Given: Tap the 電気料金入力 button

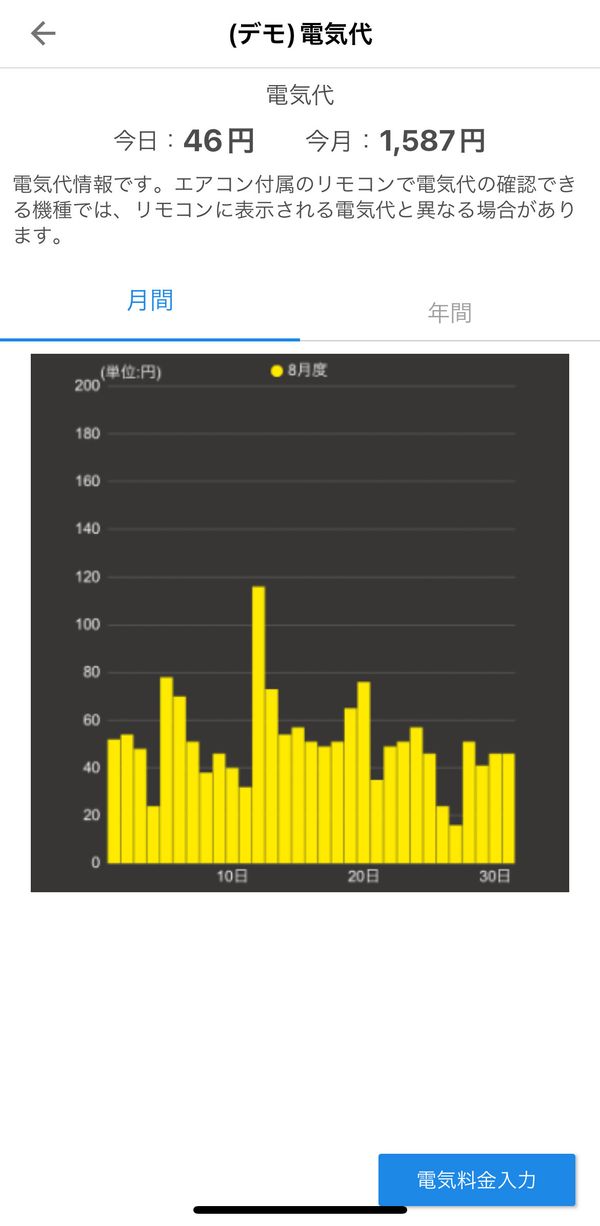Looking at the screenshot, I should click(477, 1180).
